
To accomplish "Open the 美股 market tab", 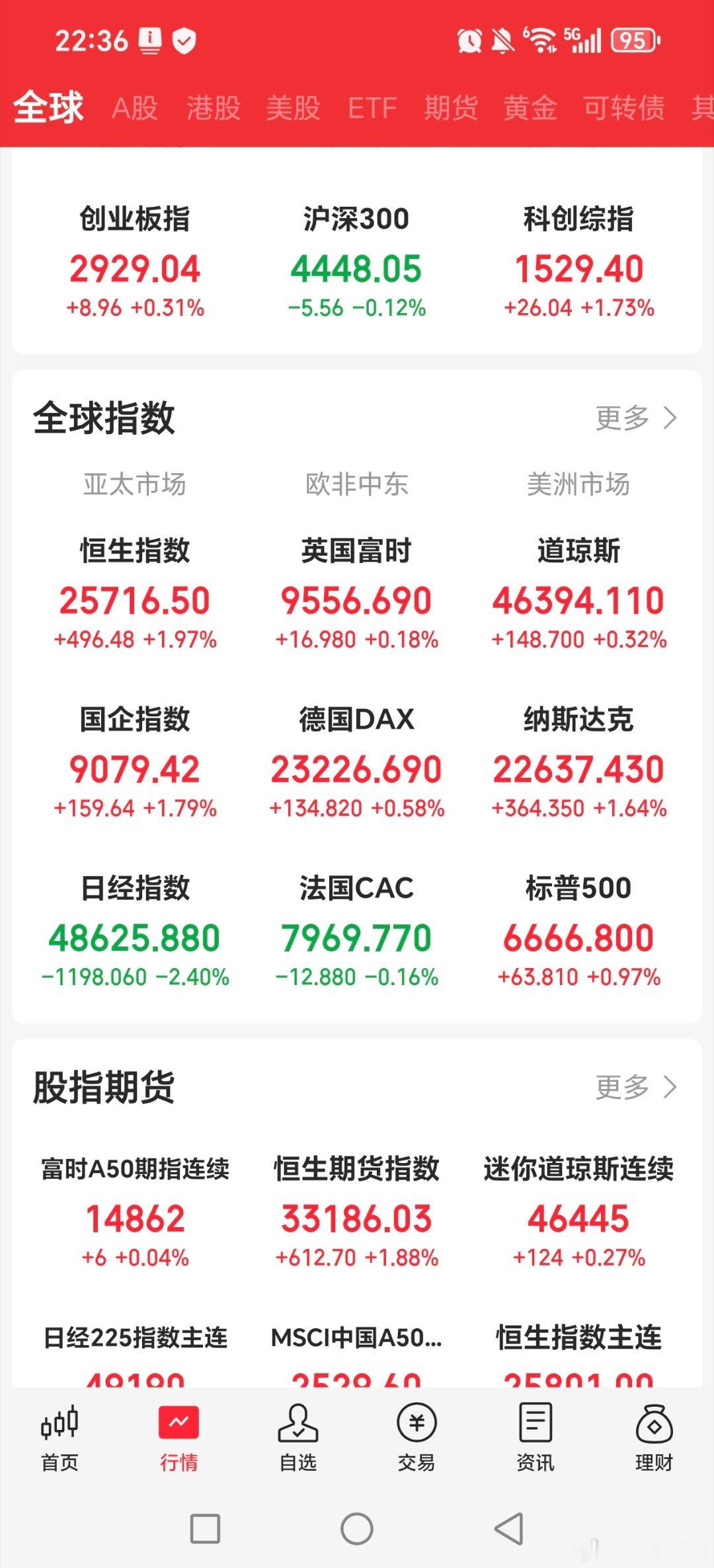I will [x=294, y=109].
